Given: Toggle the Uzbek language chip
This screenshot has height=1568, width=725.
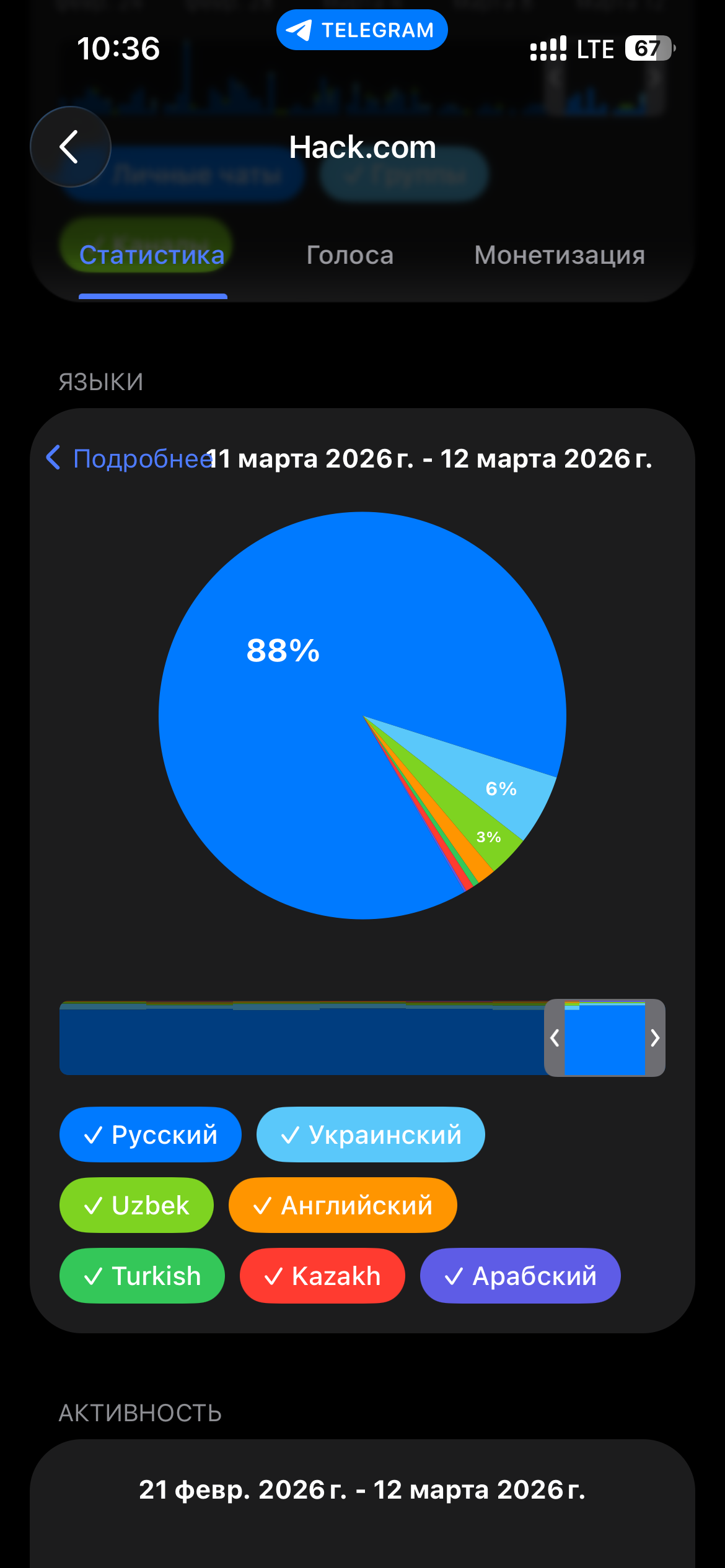Looking at the screenshot, I should coord(136,1205).
